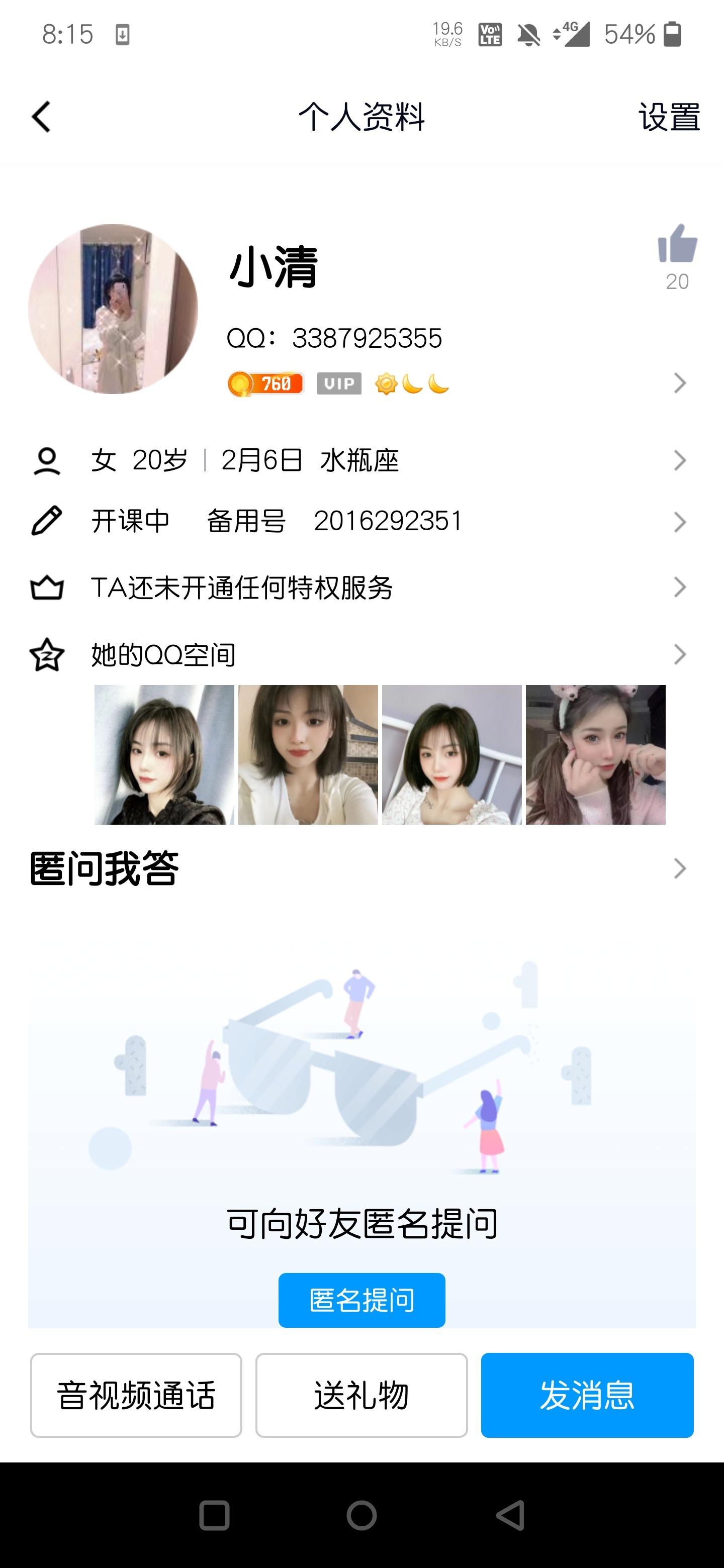
Task: Go back using the top-left arrow
Action: pos(41,116)
